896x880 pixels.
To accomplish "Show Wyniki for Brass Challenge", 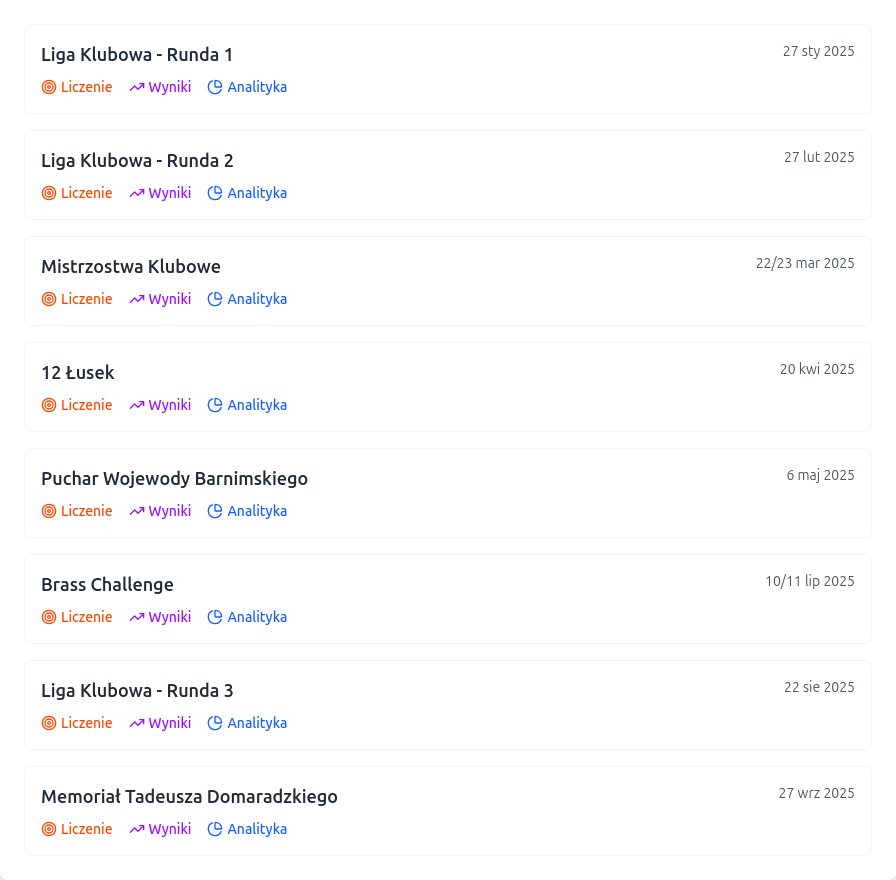I will point(160,617).
